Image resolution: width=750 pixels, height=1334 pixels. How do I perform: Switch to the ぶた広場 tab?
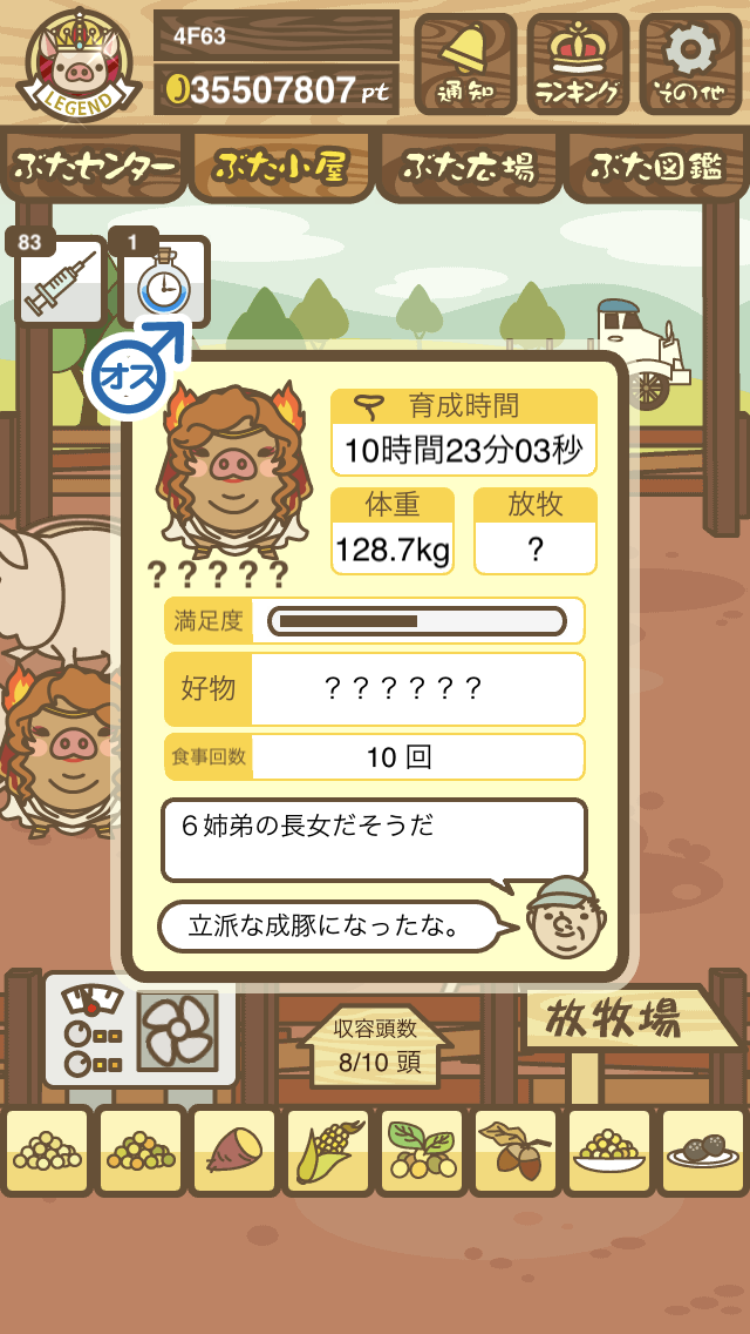468,167
